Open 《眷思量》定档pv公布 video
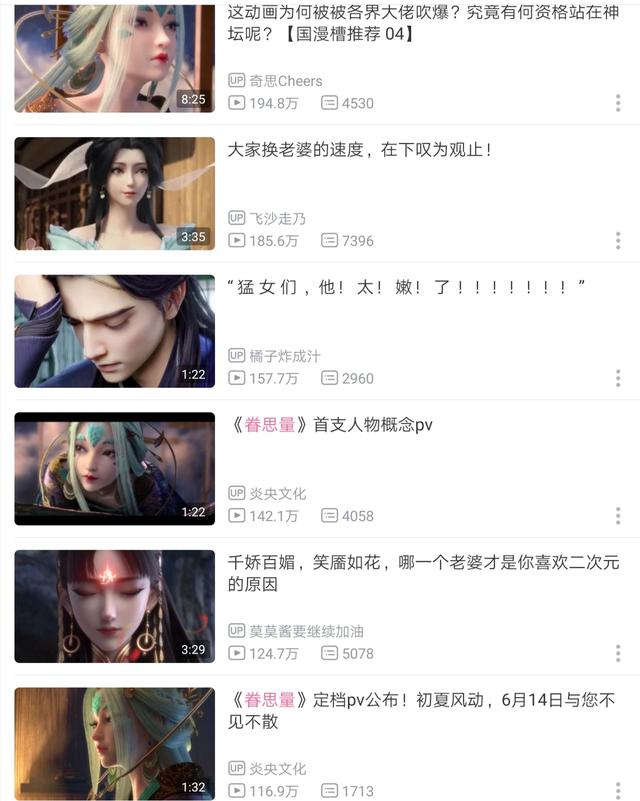This screenshot has height=801, width=640. (x=114, y=743)
